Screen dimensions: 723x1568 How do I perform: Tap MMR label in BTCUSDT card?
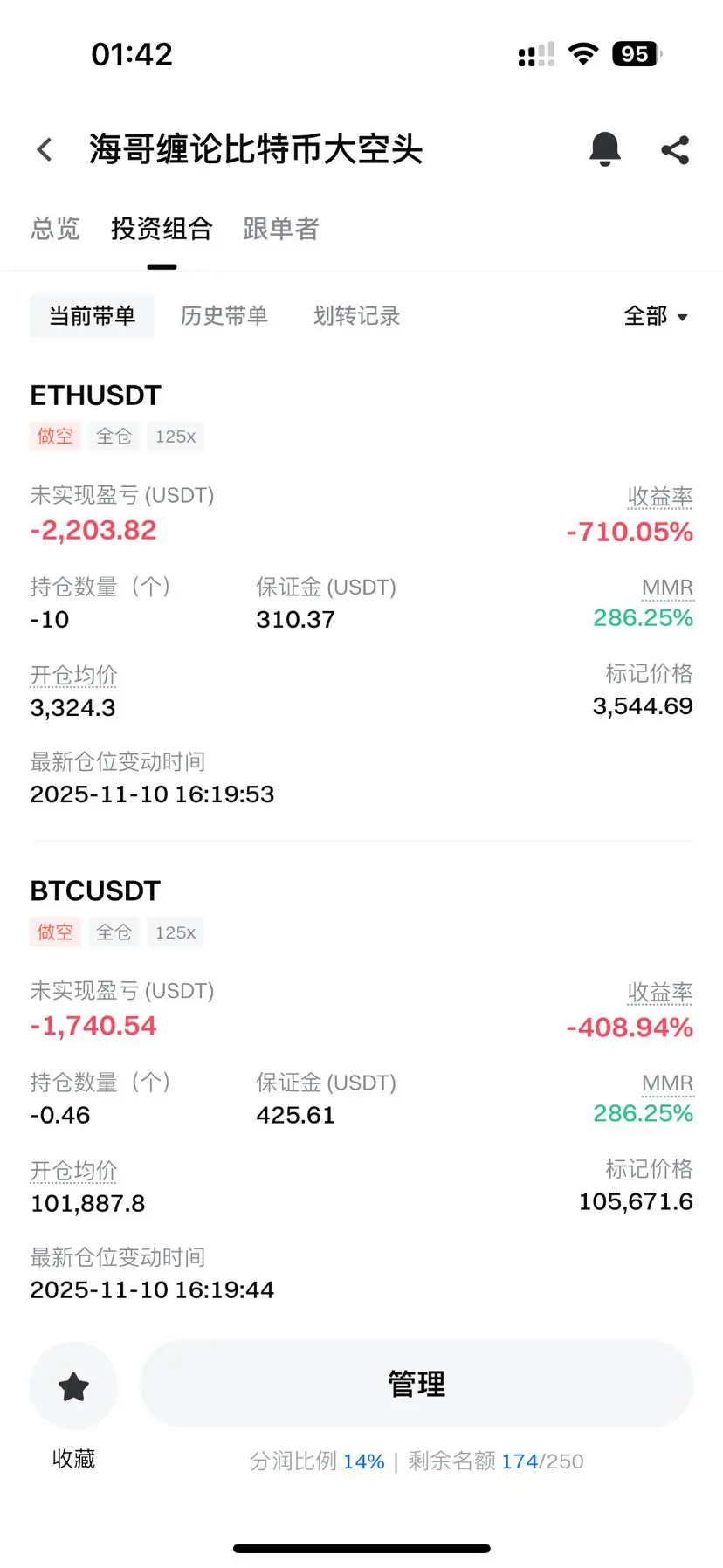[x=667, y=1083]
